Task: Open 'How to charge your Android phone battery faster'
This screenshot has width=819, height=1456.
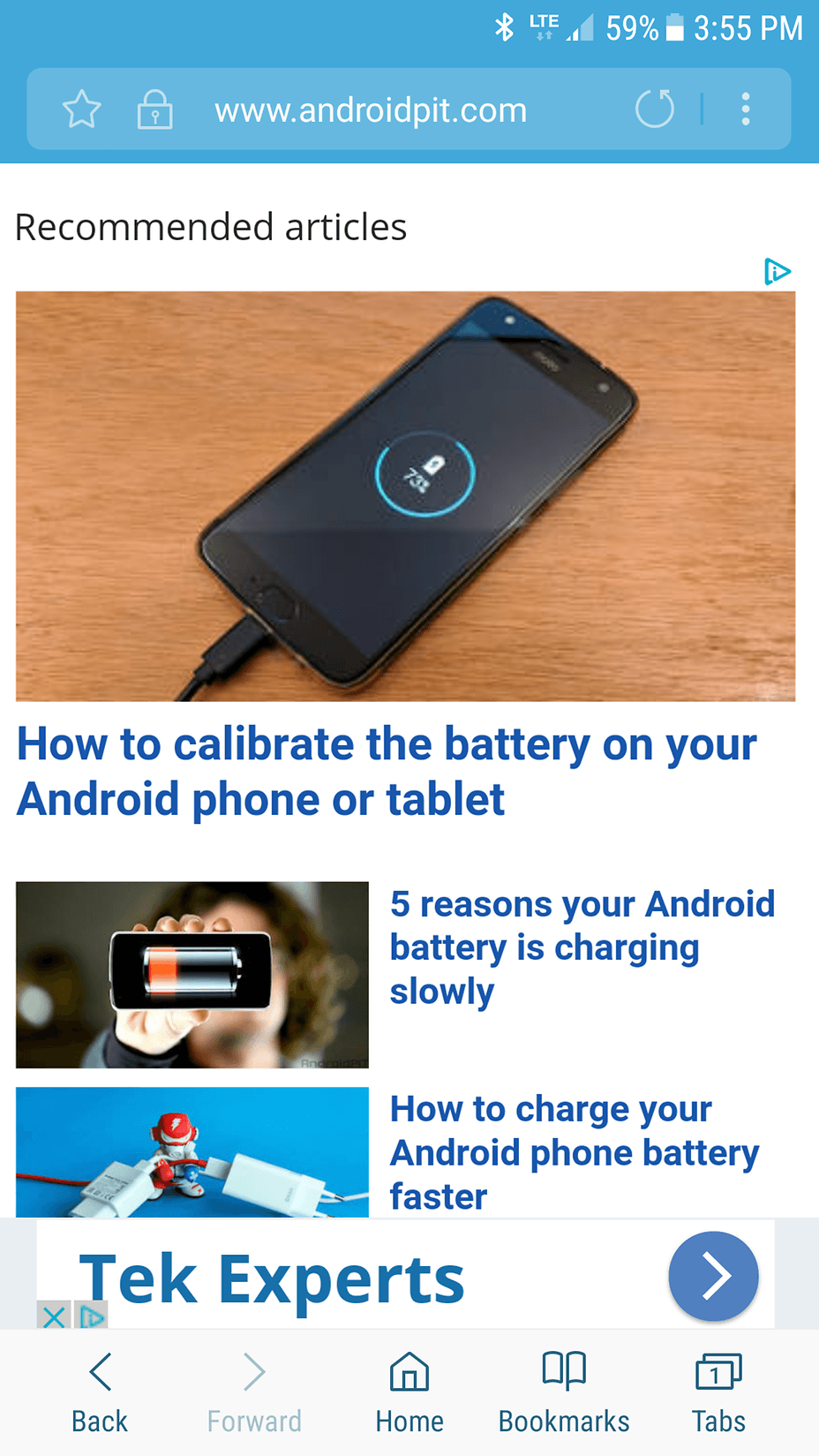Action: coord(575,1151)
